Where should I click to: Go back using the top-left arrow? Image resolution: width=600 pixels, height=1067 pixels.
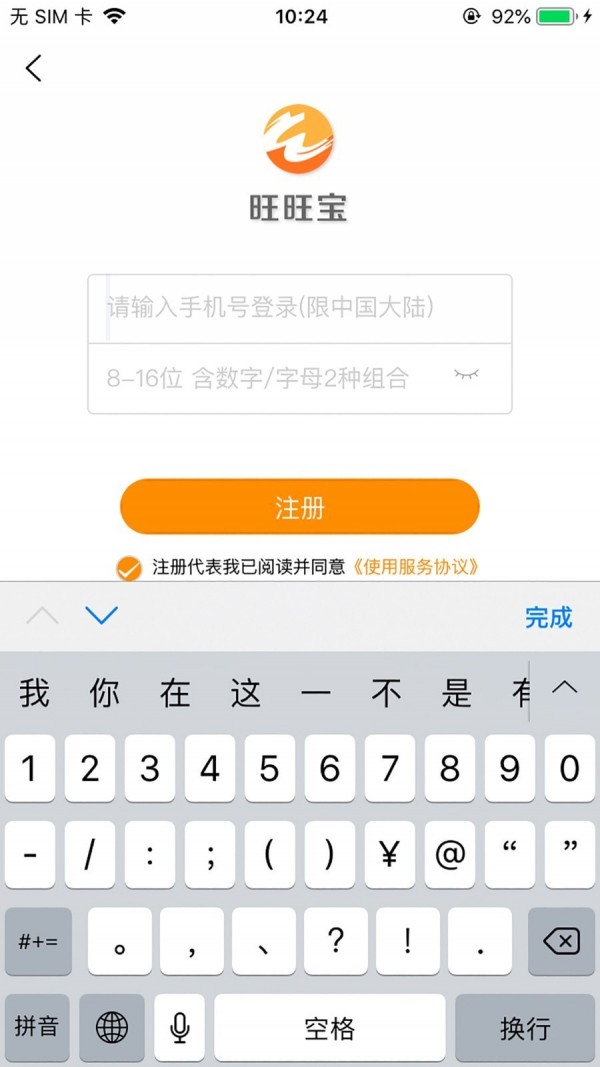(x=34, y=68)
